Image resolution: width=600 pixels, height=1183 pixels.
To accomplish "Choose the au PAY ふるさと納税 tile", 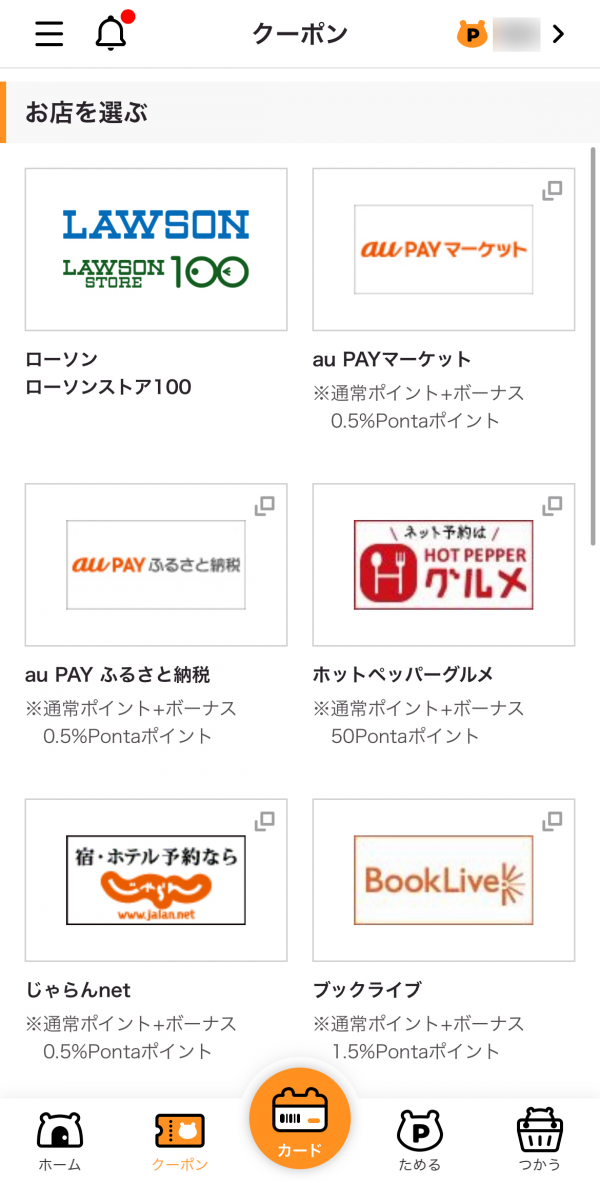I will point(156,565).
